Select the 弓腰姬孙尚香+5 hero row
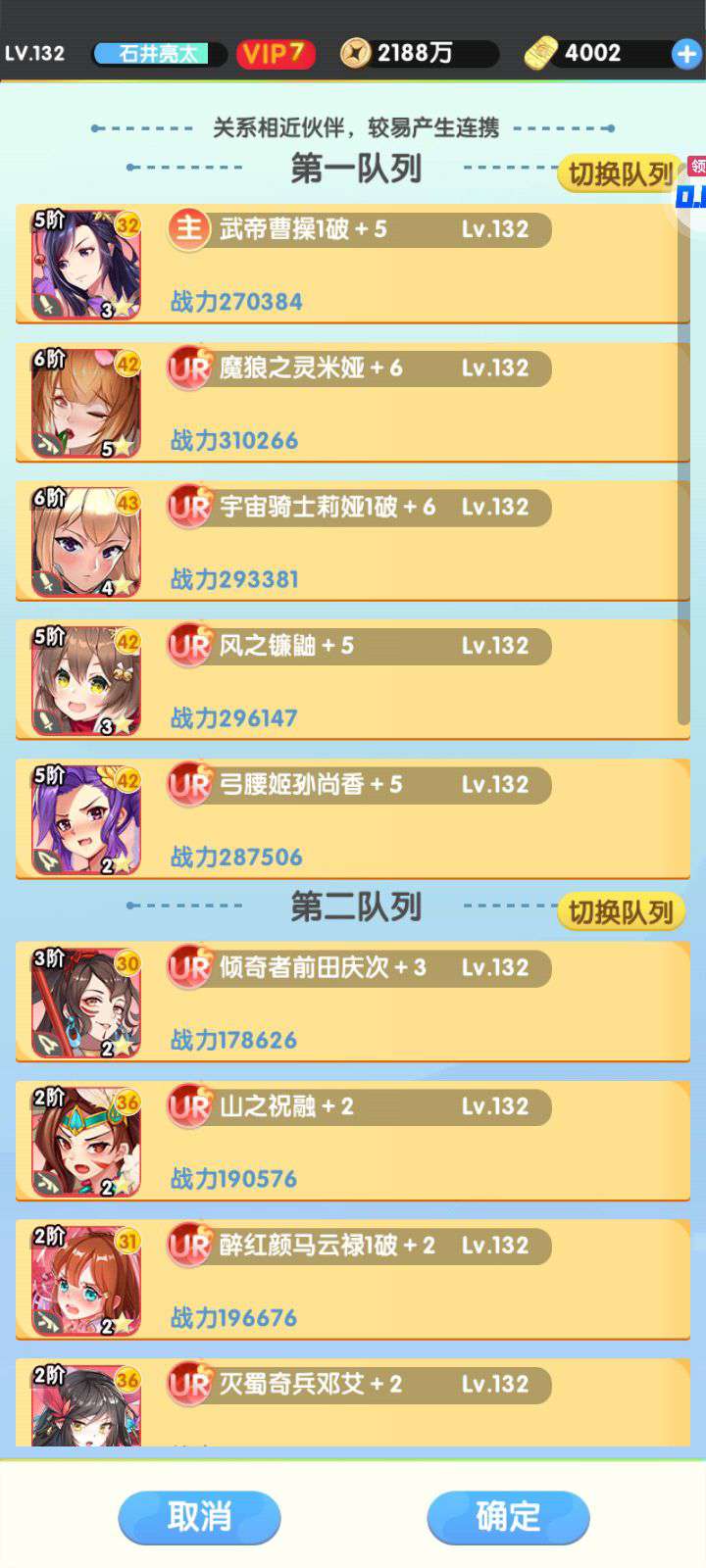This screenshot has height=1568, width=706. [x=353, y=820]
